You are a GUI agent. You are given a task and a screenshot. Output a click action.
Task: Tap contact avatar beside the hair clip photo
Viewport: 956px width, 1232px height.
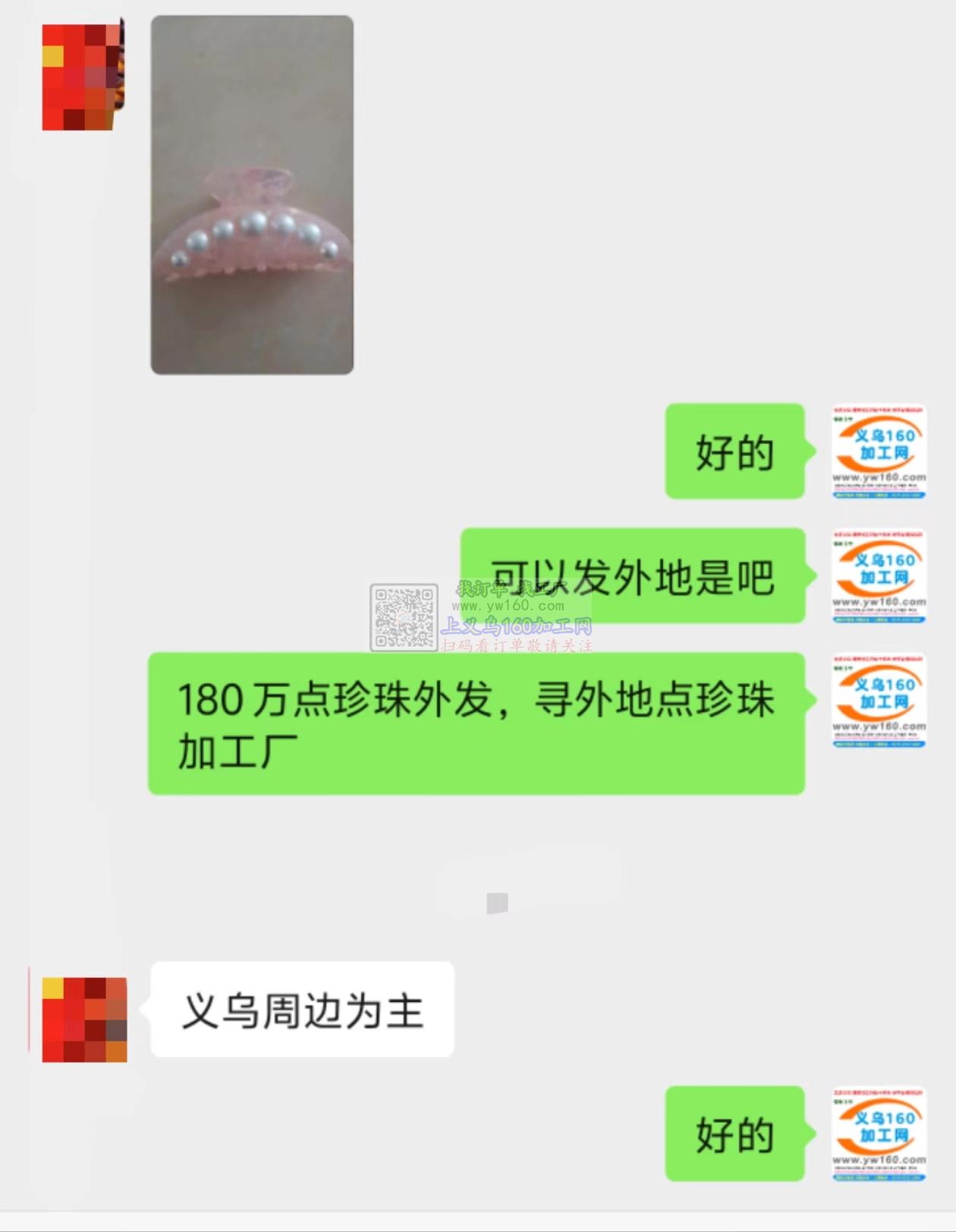point(82,76)
